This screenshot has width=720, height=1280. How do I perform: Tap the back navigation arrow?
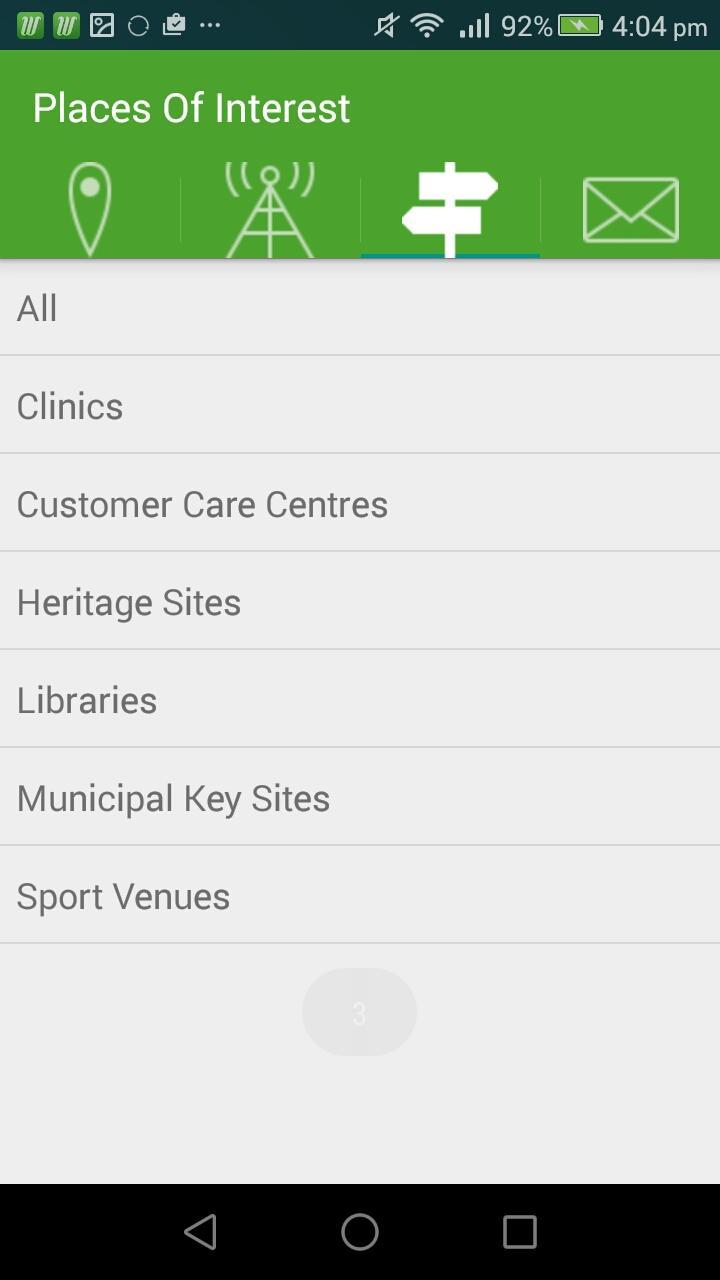pyautogui.click(x=200, y=1231)
